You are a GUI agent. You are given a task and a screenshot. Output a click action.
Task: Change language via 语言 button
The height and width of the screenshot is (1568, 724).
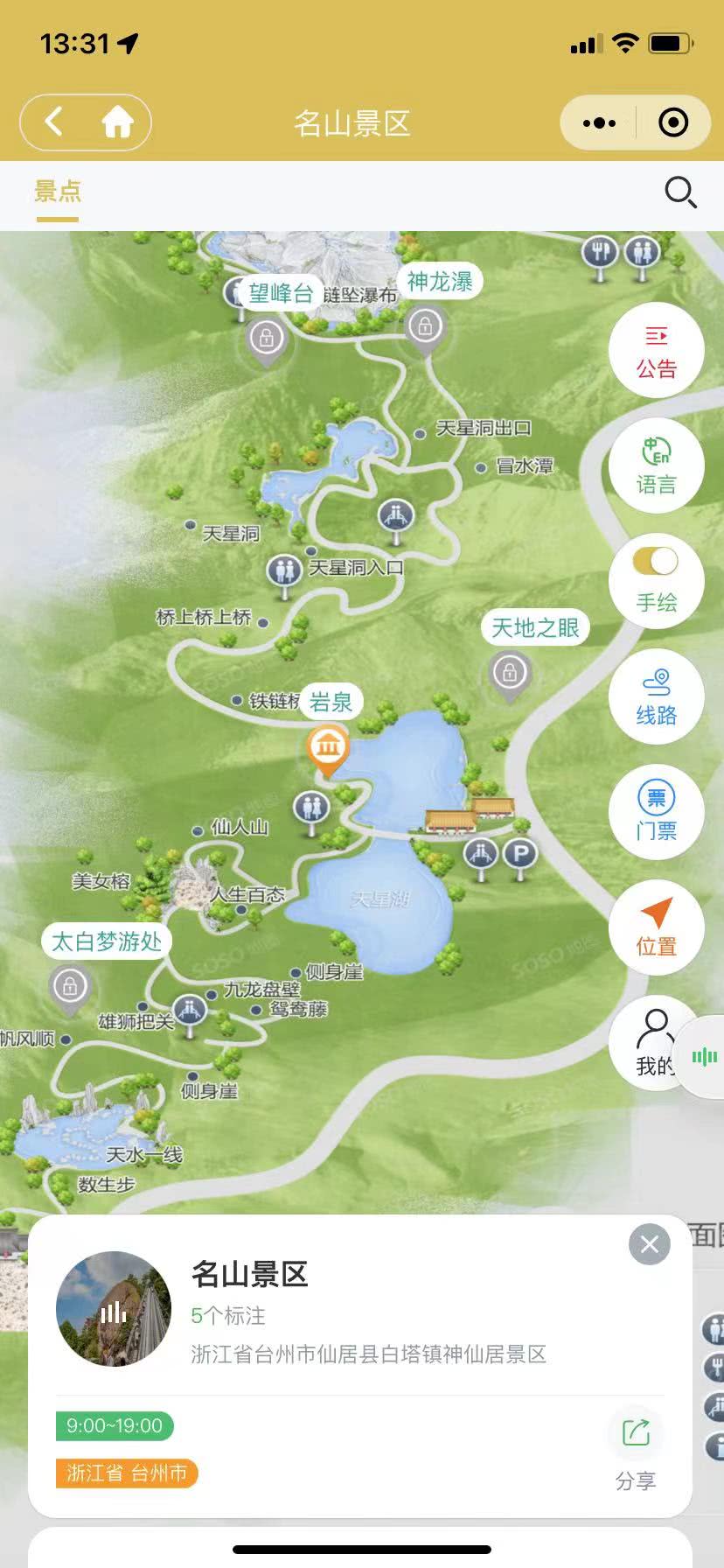656,466
